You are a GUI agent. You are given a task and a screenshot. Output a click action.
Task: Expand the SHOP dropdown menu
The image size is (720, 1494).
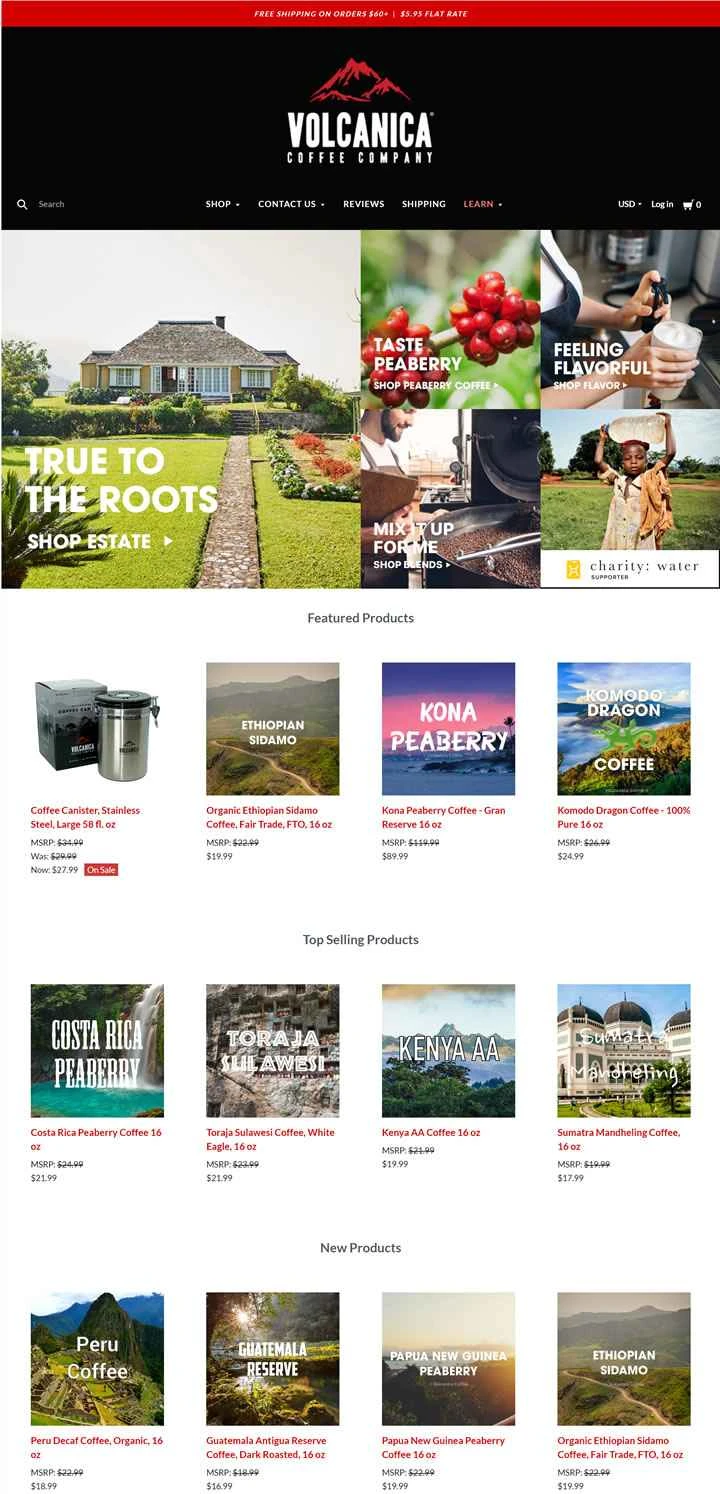point(222,204)
